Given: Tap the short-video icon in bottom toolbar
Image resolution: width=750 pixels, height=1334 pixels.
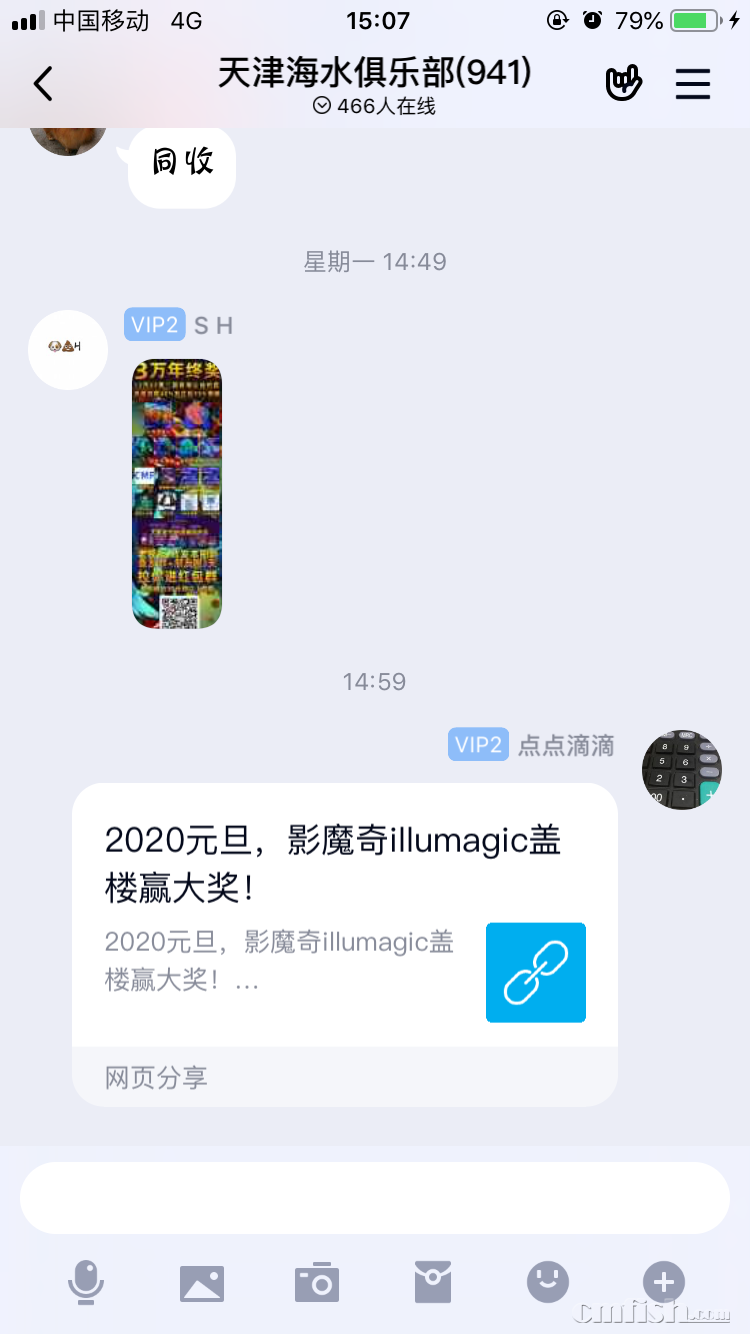Looking at the screenshot, I should tap(432, 1283).
